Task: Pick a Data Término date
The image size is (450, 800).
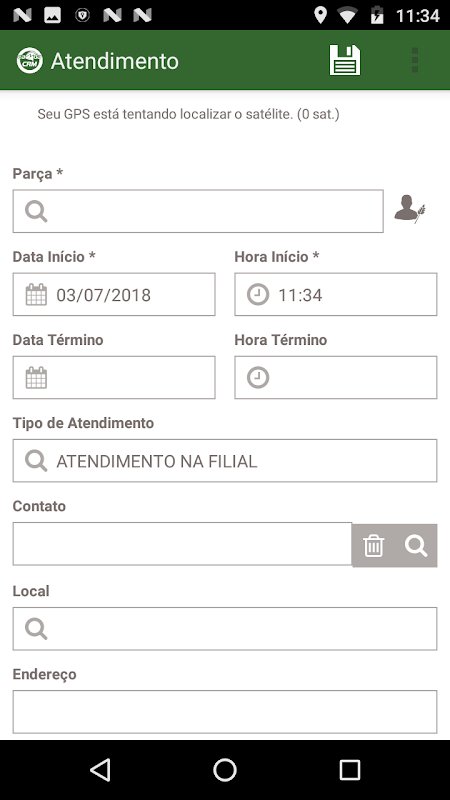Action: (x=114, y=378)
